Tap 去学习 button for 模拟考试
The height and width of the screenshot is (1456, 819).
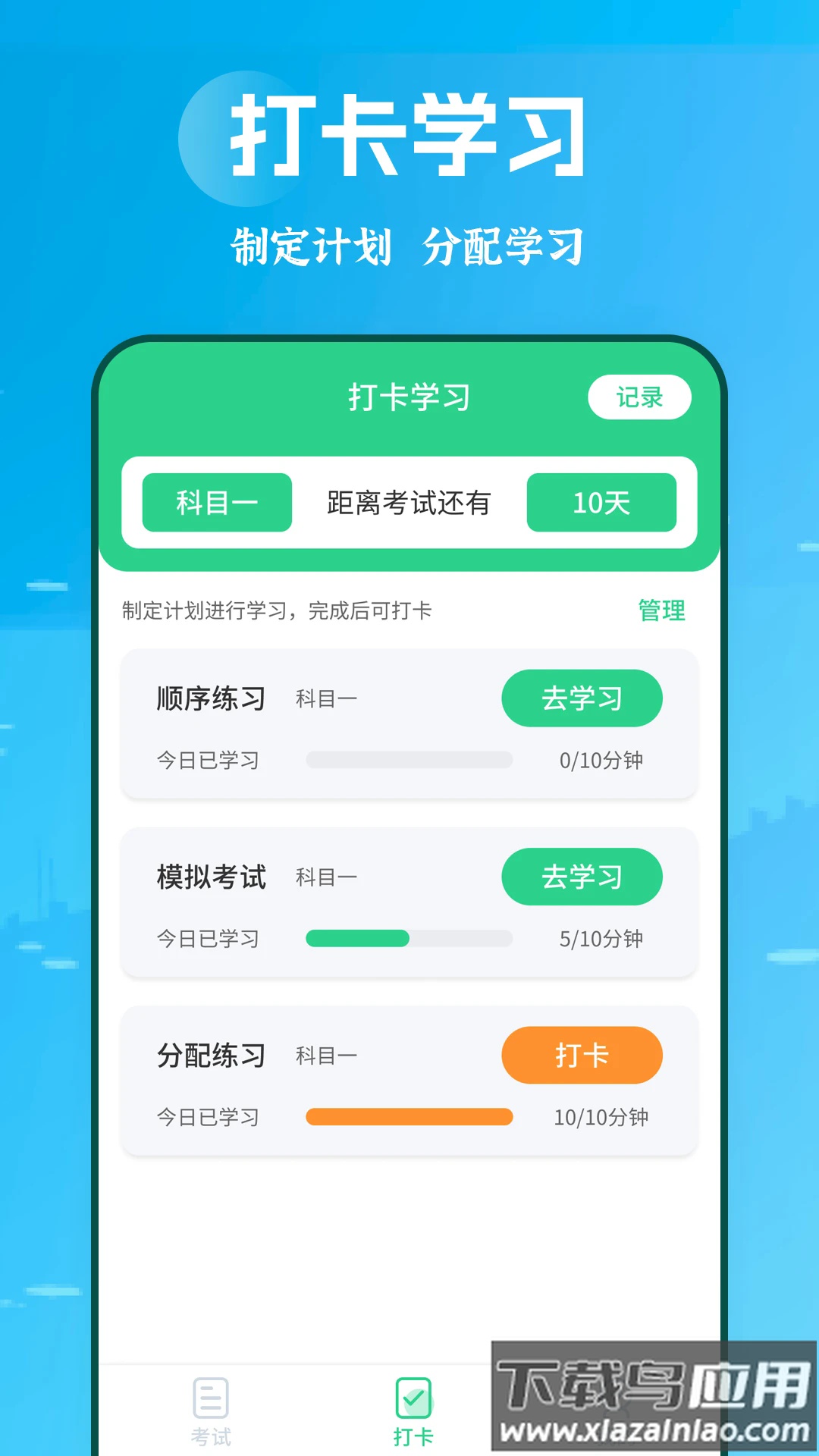[582, 877]
